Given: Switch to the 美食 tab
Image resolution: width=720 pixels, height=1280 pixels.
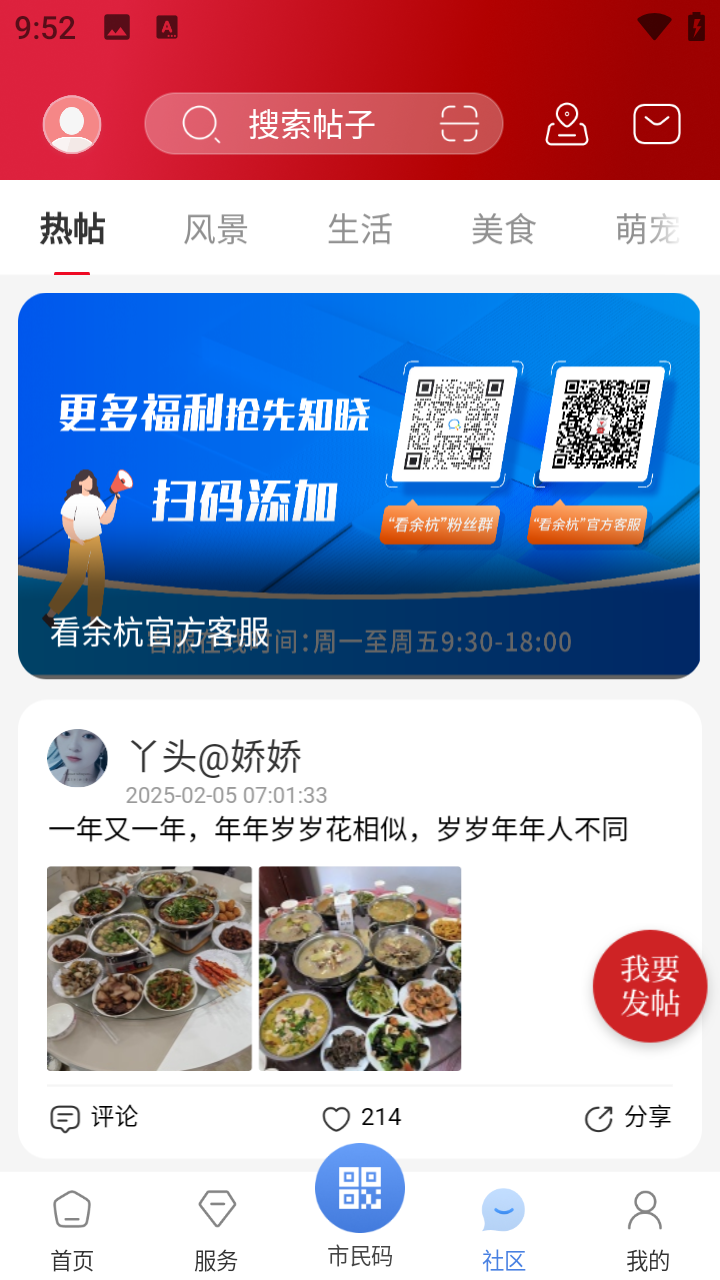Looking at the screenshot, I should pyautogui.click(x=503, y=229).
